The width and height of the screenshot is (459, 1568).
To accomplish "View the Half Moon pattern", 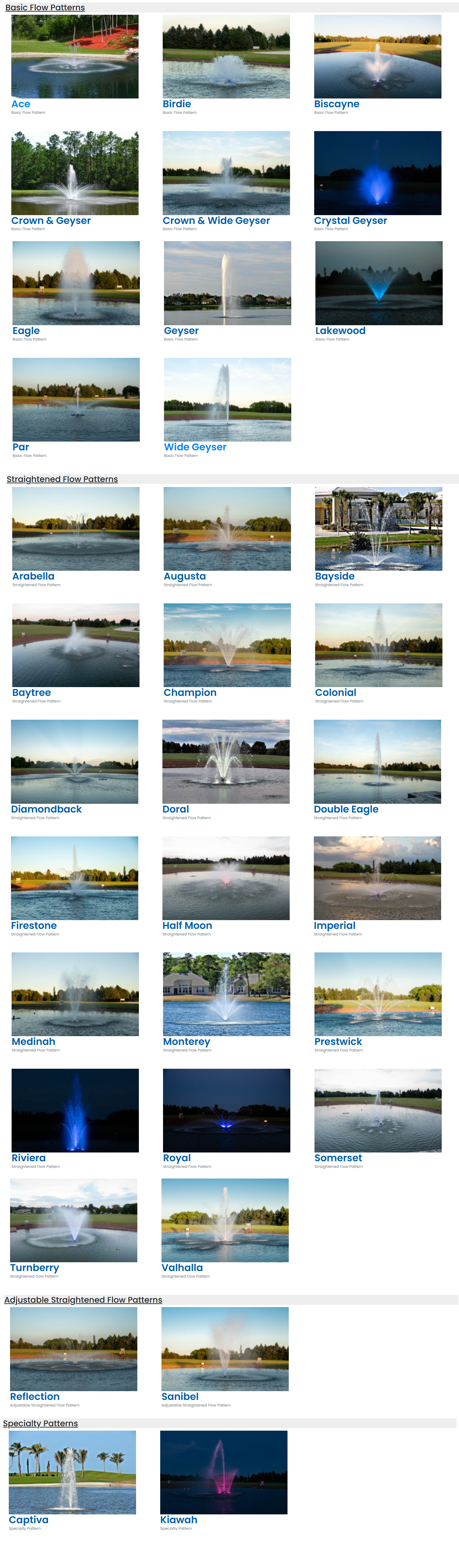I will pos(187,925).
